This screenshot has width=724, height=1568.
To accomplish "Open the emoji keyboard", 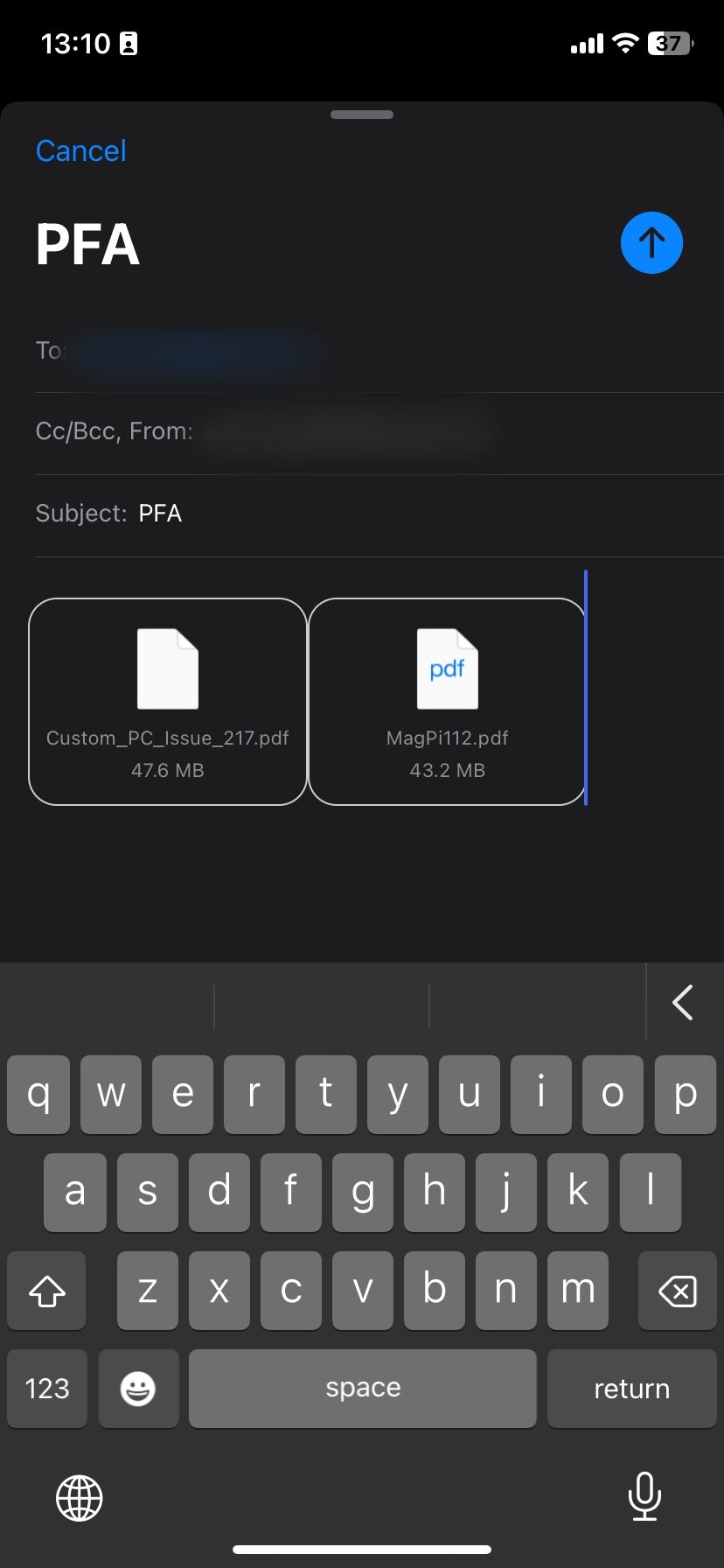I will [138, 1389].
